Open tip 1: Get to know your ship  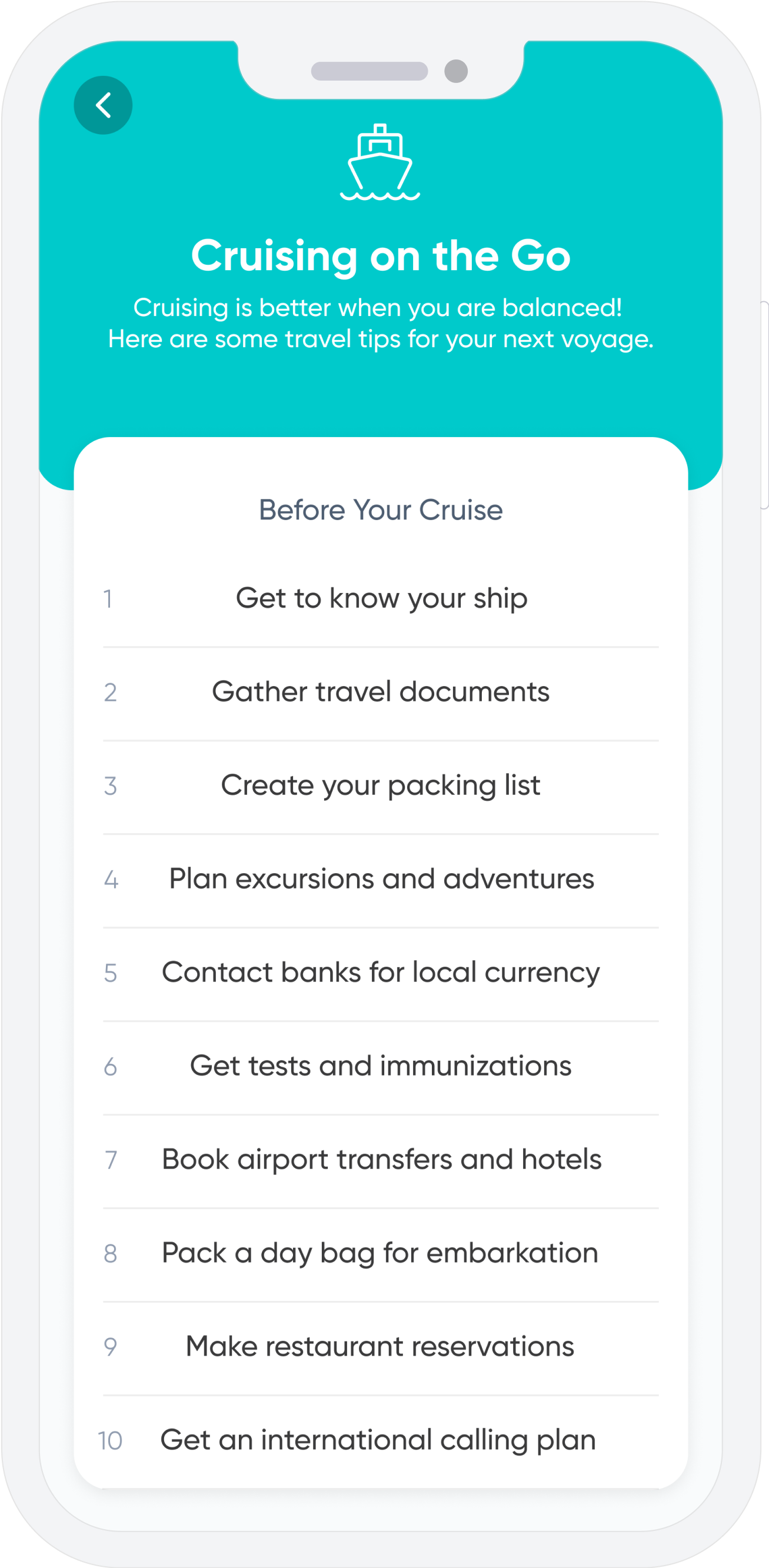coord(381,599)
